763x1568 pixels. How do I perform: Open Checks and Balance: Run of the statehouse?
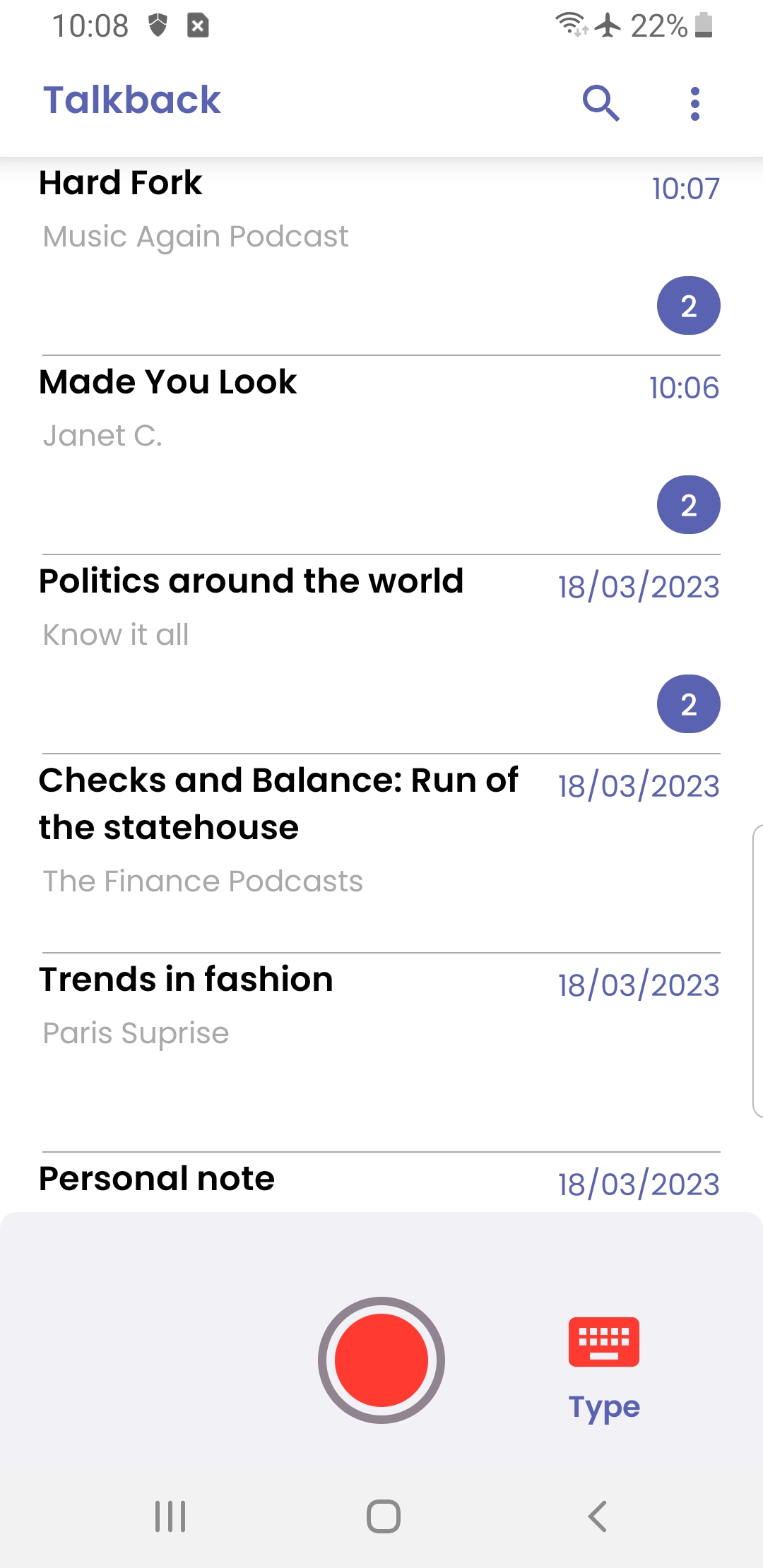(x=381, y=854)
